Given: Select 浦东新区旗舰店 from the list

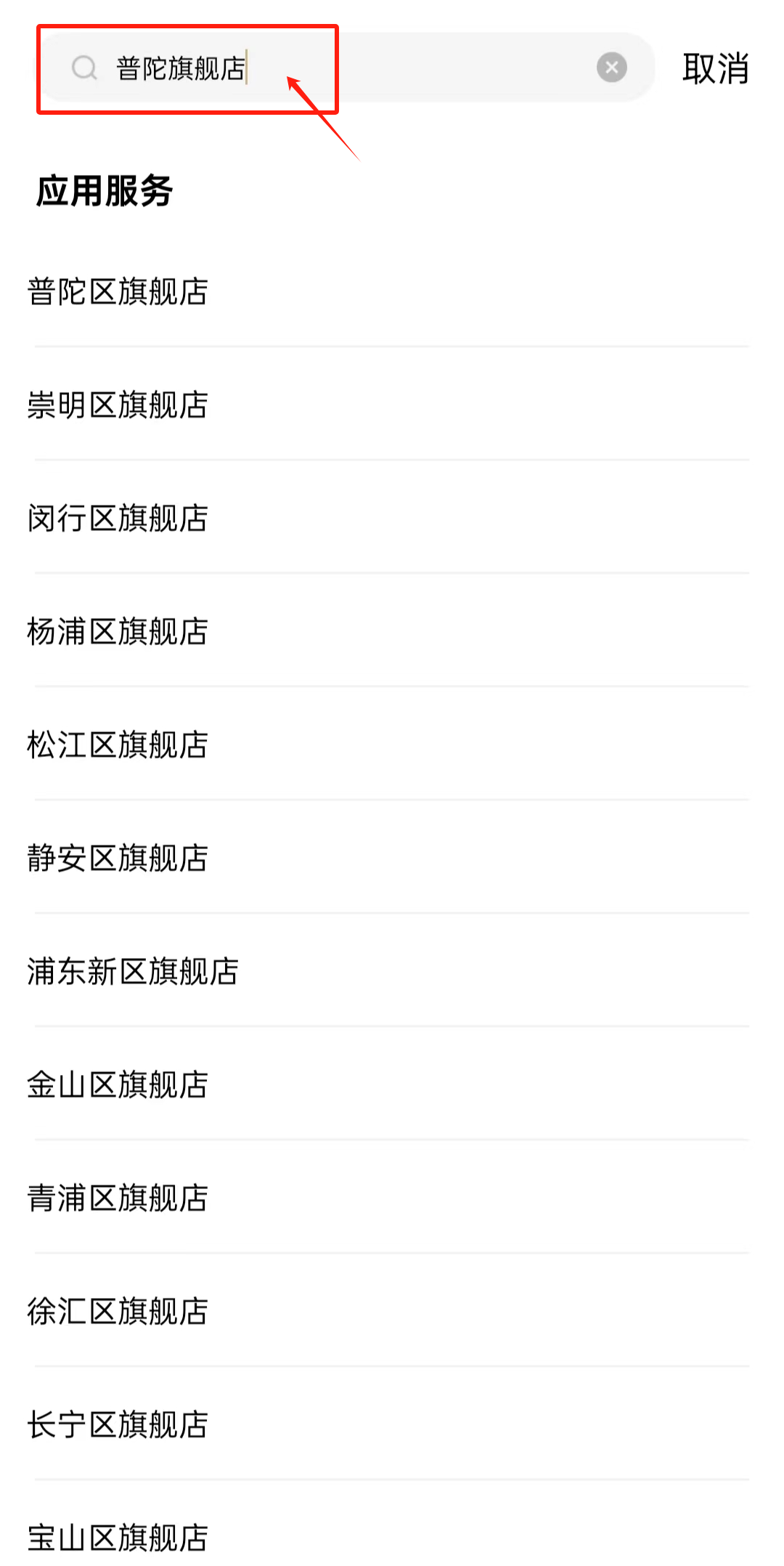Looking at the screenshot, I should (133, 971).
